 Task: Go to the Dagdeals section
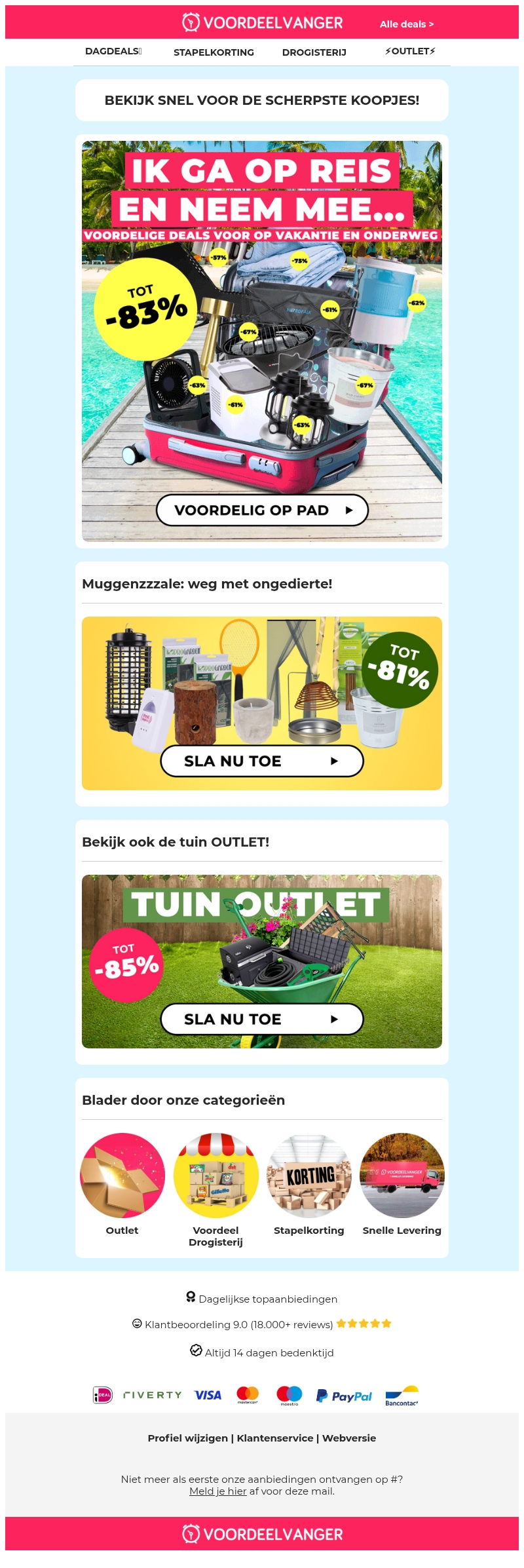[113, 51]
